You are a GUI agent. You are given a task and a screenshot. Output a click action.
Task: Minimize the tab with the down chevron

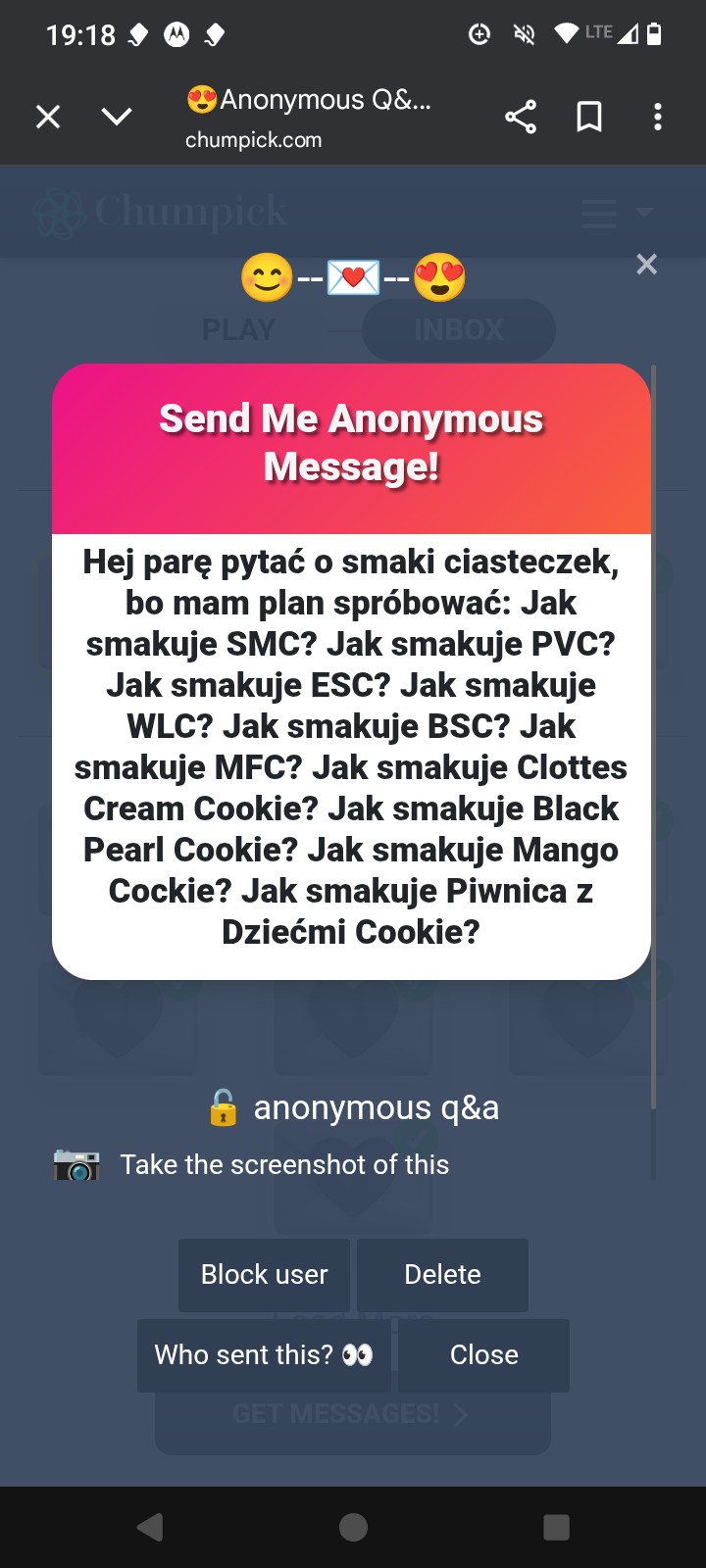(117, 118)
